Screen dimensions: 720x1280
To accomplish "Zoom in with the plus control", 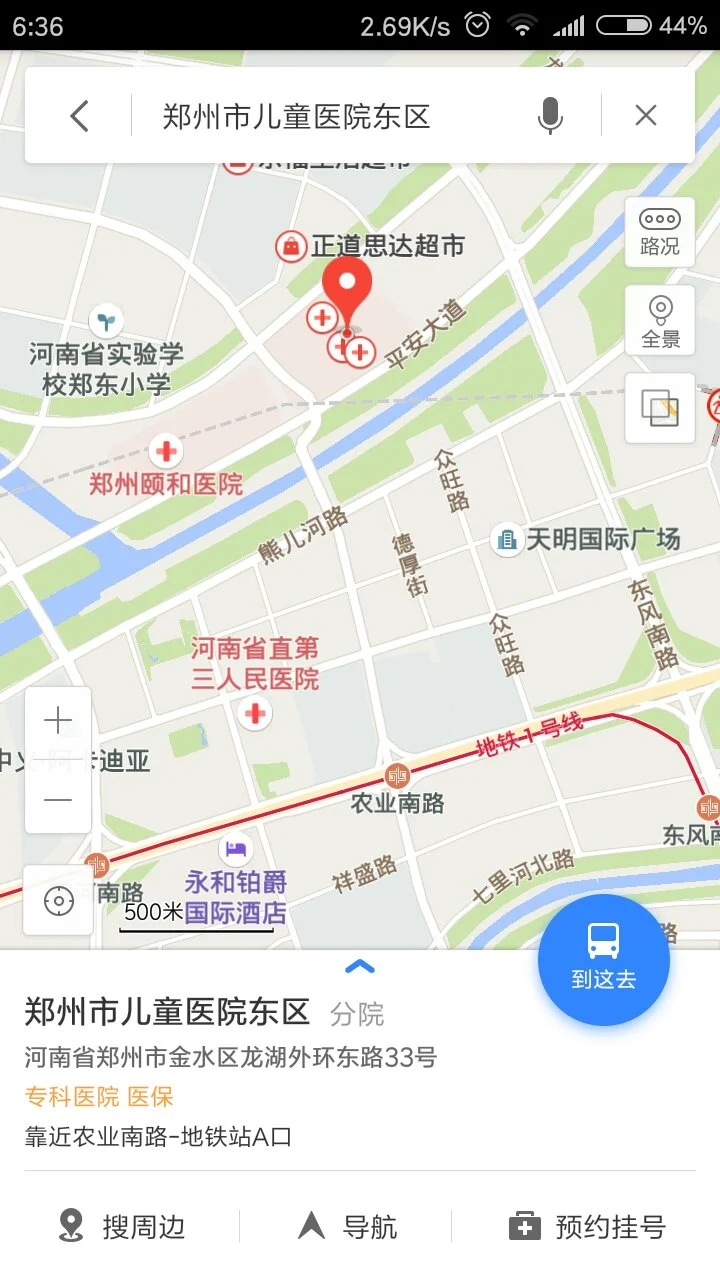I will pos(57,719).
